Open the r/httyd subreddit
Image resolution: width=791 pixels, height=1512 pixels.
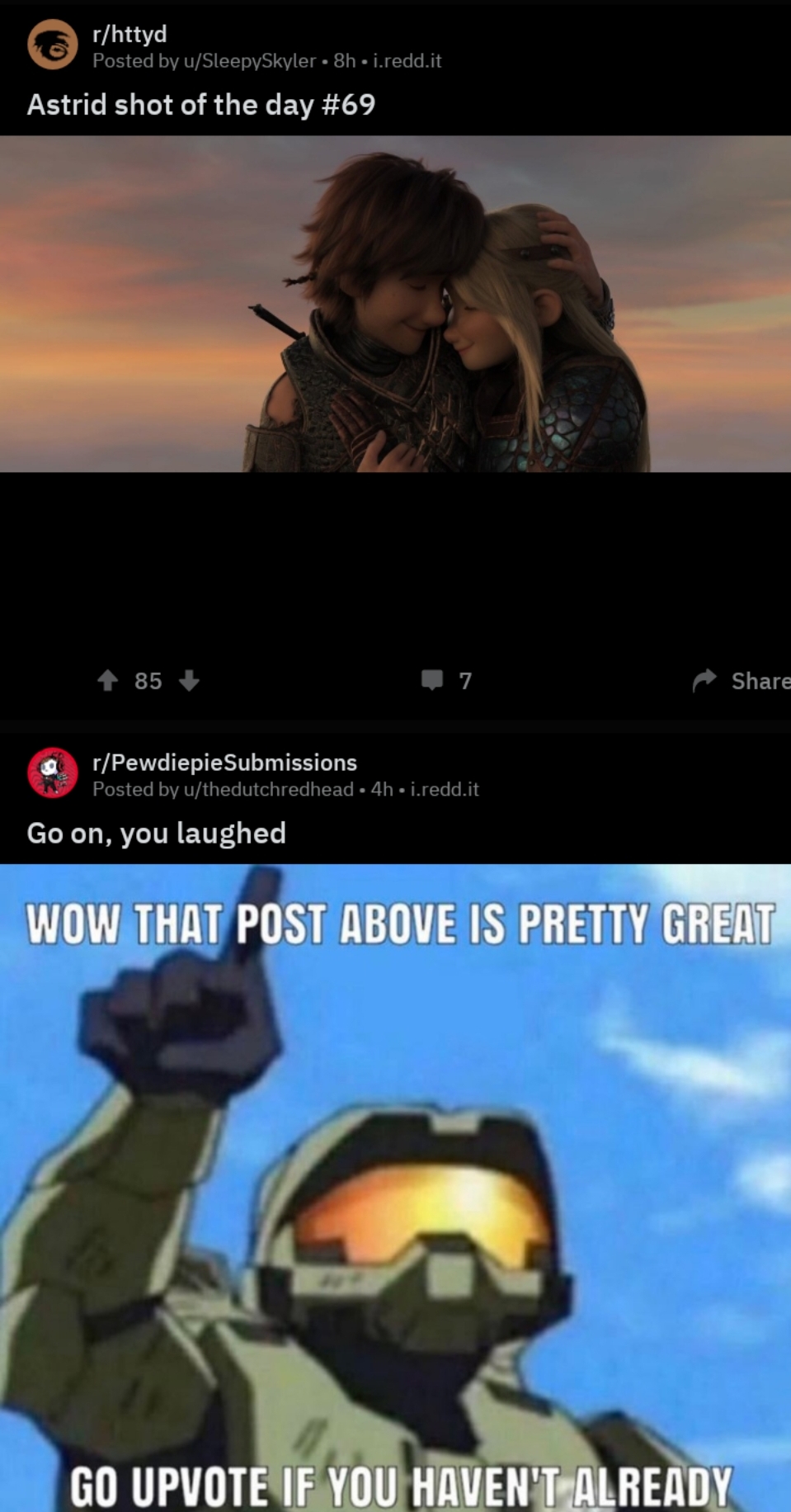pyautogui.click(x=129, y=34)
